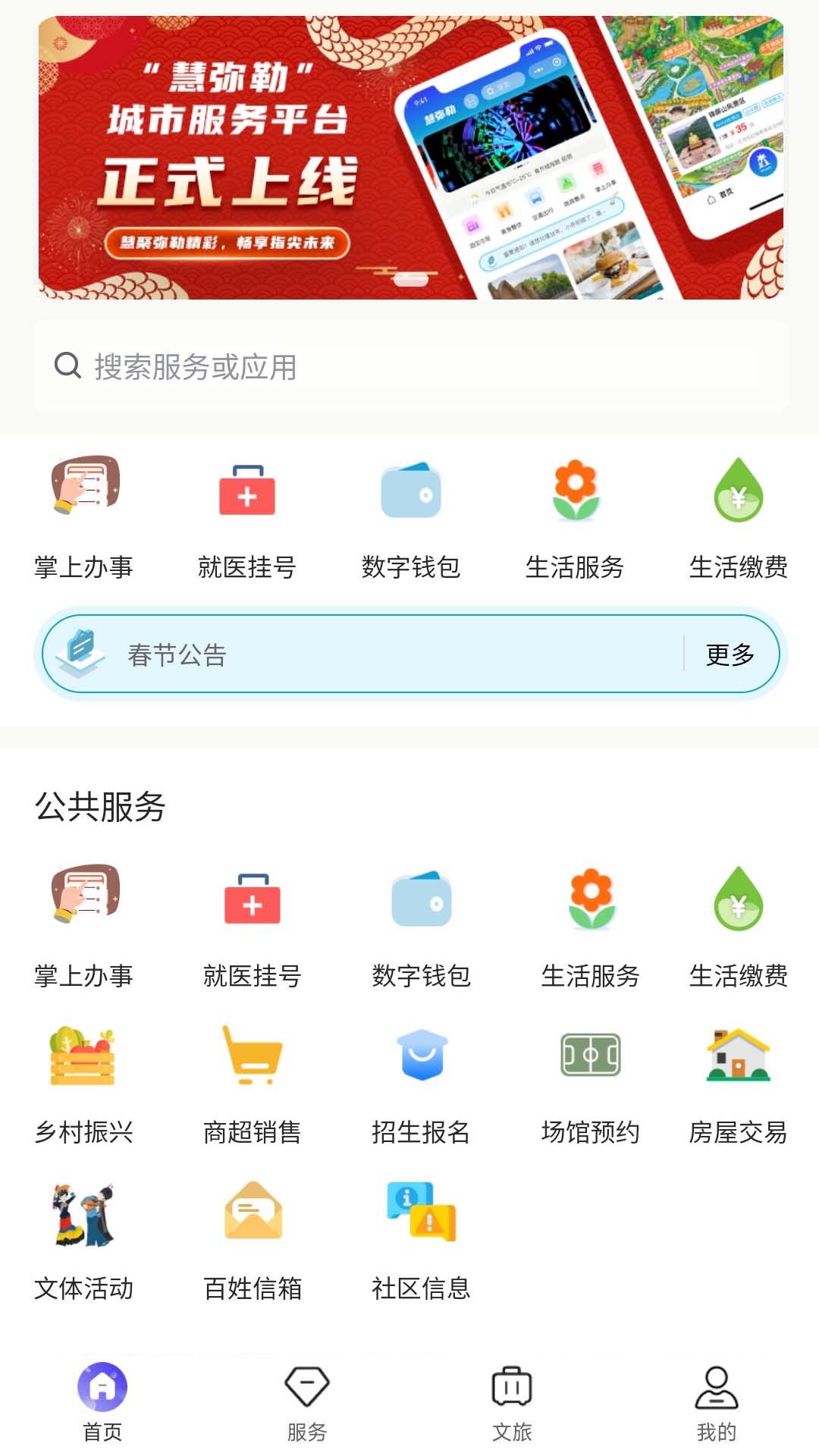Select the 首页 home tab
The image size is (819, 1456).
(x=102, y=1404)
